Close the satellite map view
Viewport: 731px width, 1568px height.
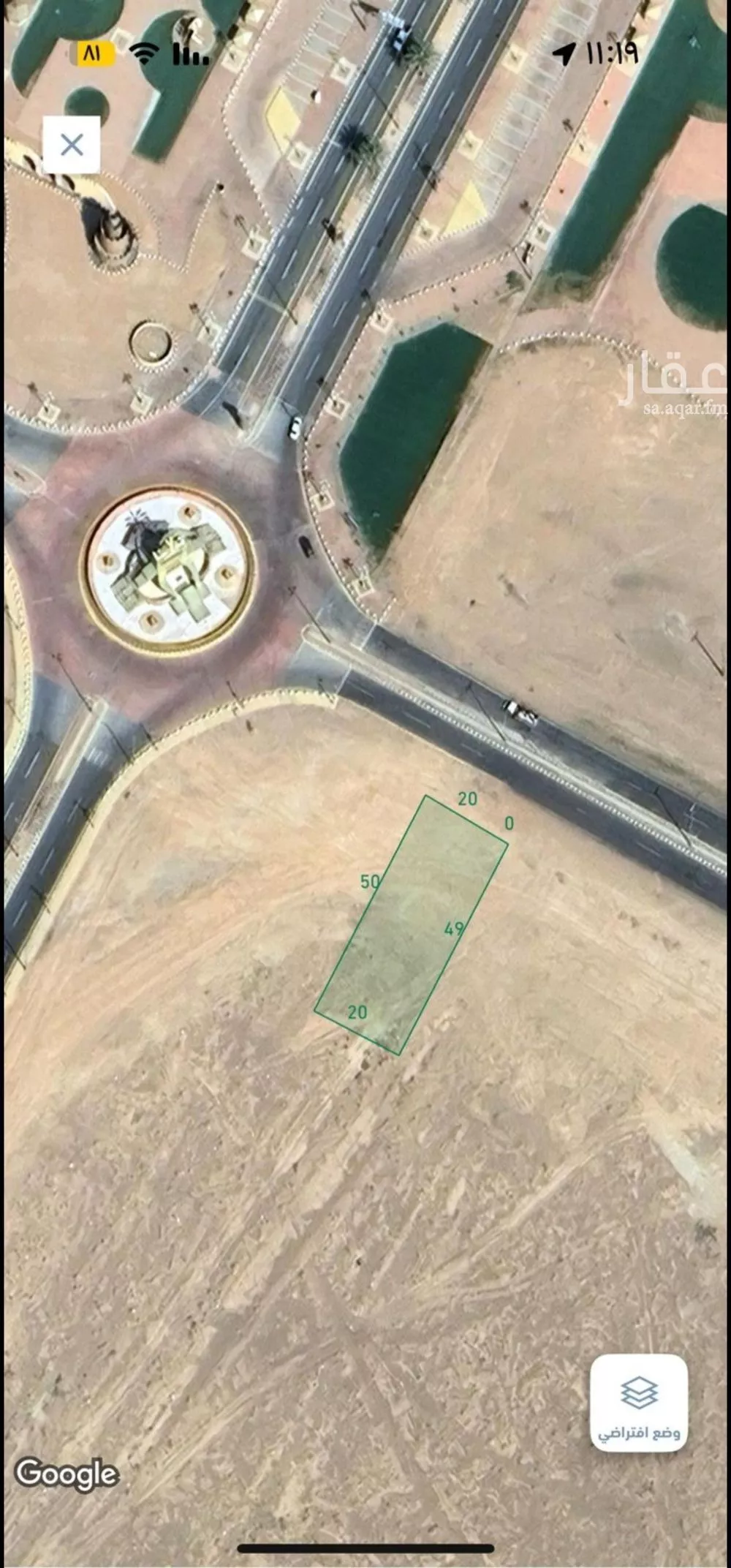click(x=72, y=145)
